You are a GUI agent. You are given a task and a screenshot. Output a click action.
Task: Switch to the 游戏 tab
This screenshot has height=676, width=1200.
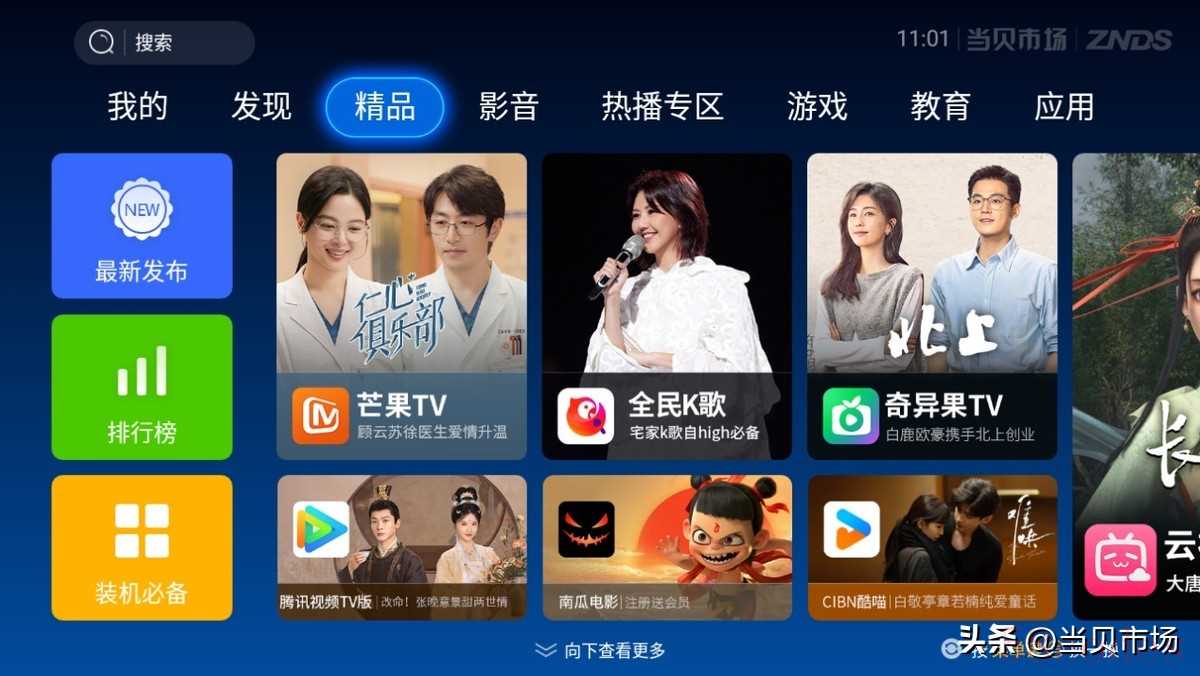point(817,107)
